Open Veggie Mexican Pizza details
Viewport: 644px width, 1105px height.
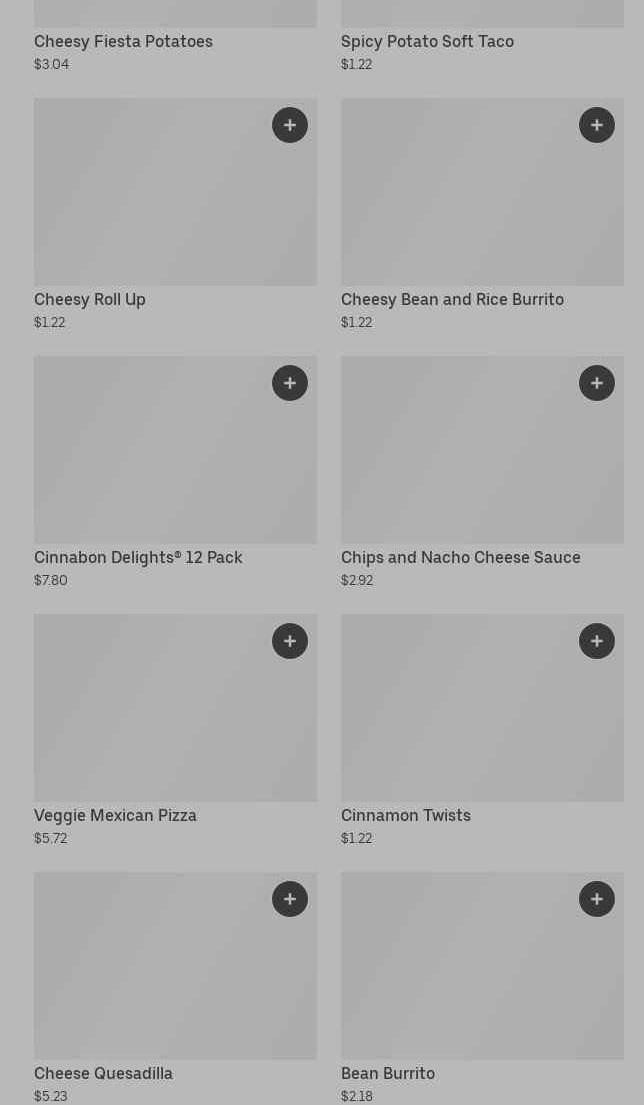150,718
